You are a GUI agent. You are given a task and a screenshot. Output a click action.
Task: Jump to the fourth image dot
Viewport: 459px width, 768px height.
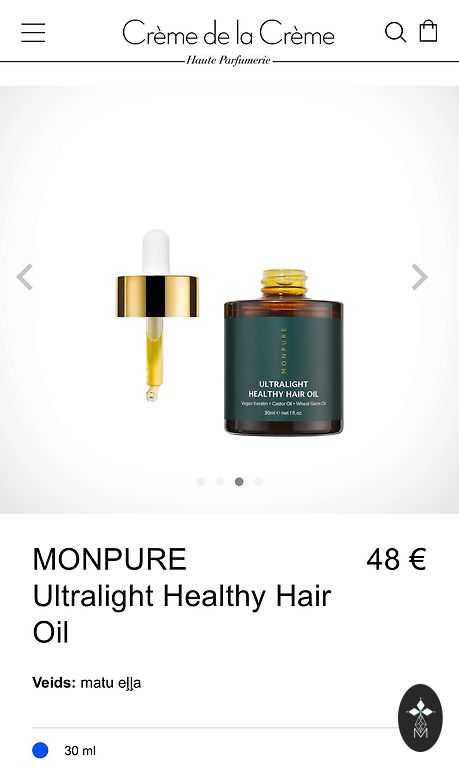click(258, 481)
